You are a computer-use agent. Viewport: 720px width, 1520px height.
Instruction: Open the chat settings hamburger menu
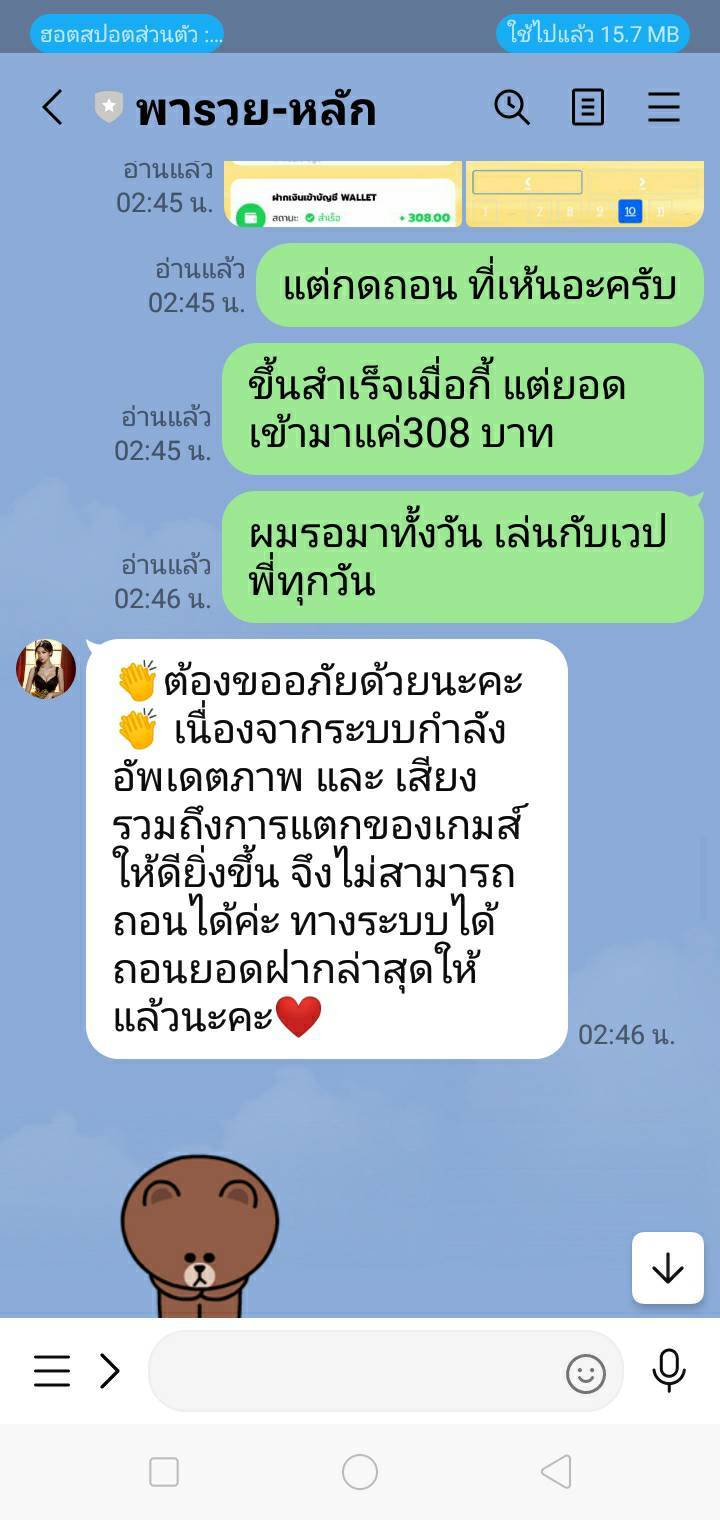(664, 107)
